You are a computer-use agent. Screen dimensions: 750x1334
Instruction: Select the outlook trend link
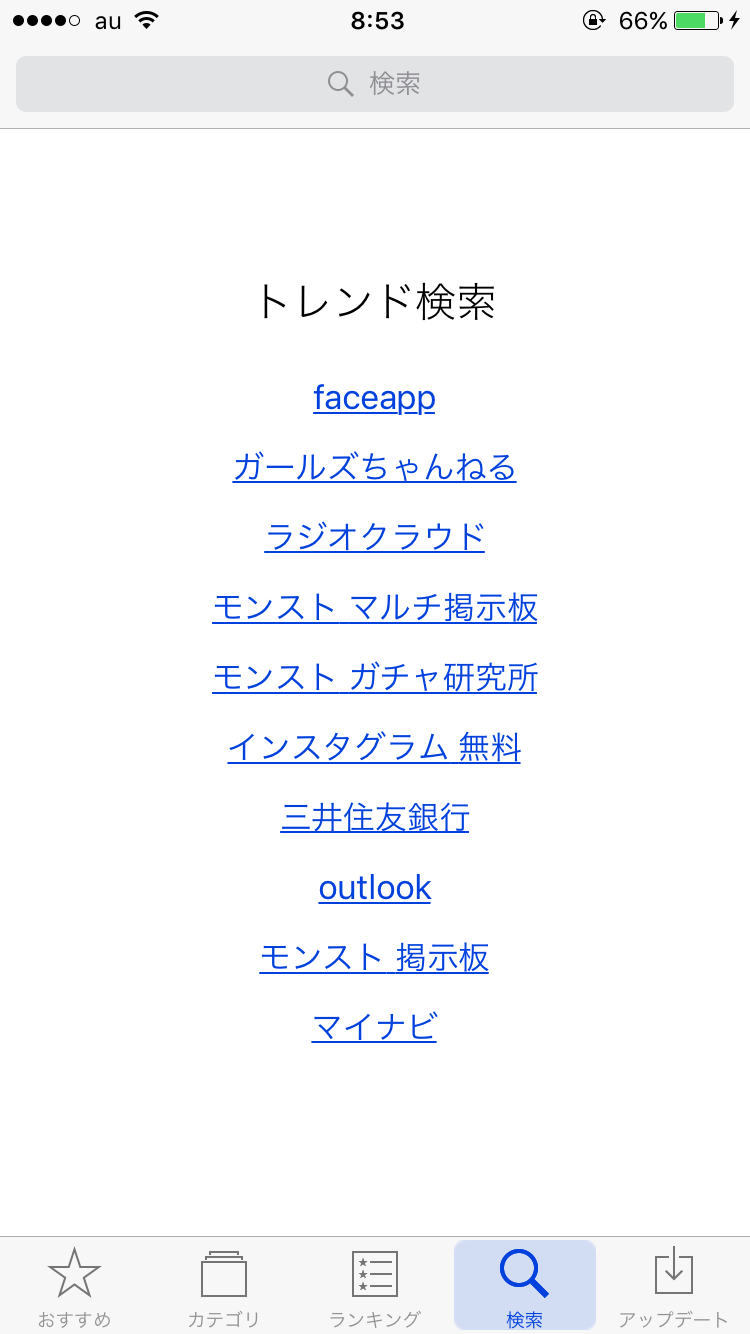(x=375, y=888)
